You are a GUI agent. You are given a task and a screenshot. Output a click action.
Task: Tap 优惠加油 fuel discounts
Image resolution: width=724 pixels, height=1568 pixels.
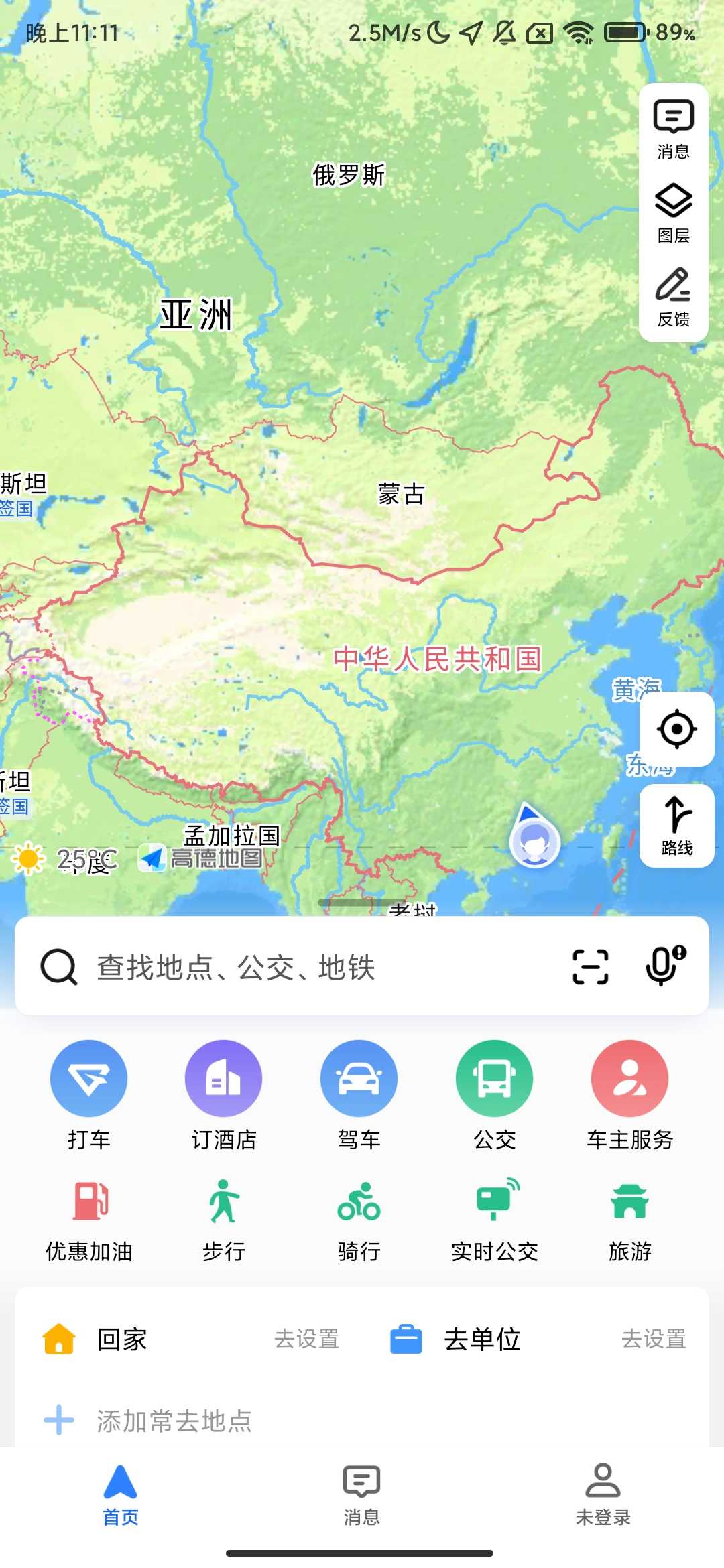88,1221
